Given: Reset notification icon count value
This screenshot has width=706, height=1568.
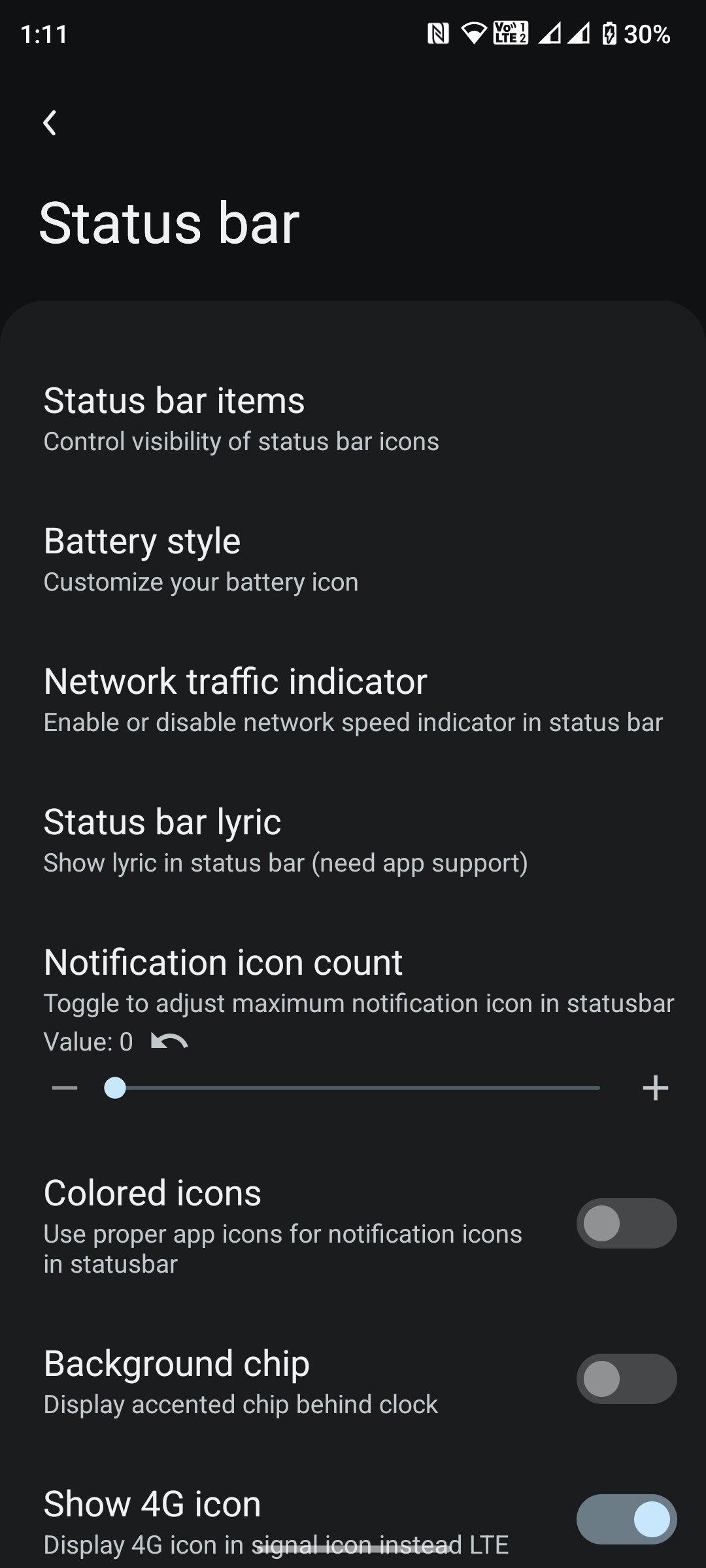Looking at the screenshot, I should [169, 1041].
